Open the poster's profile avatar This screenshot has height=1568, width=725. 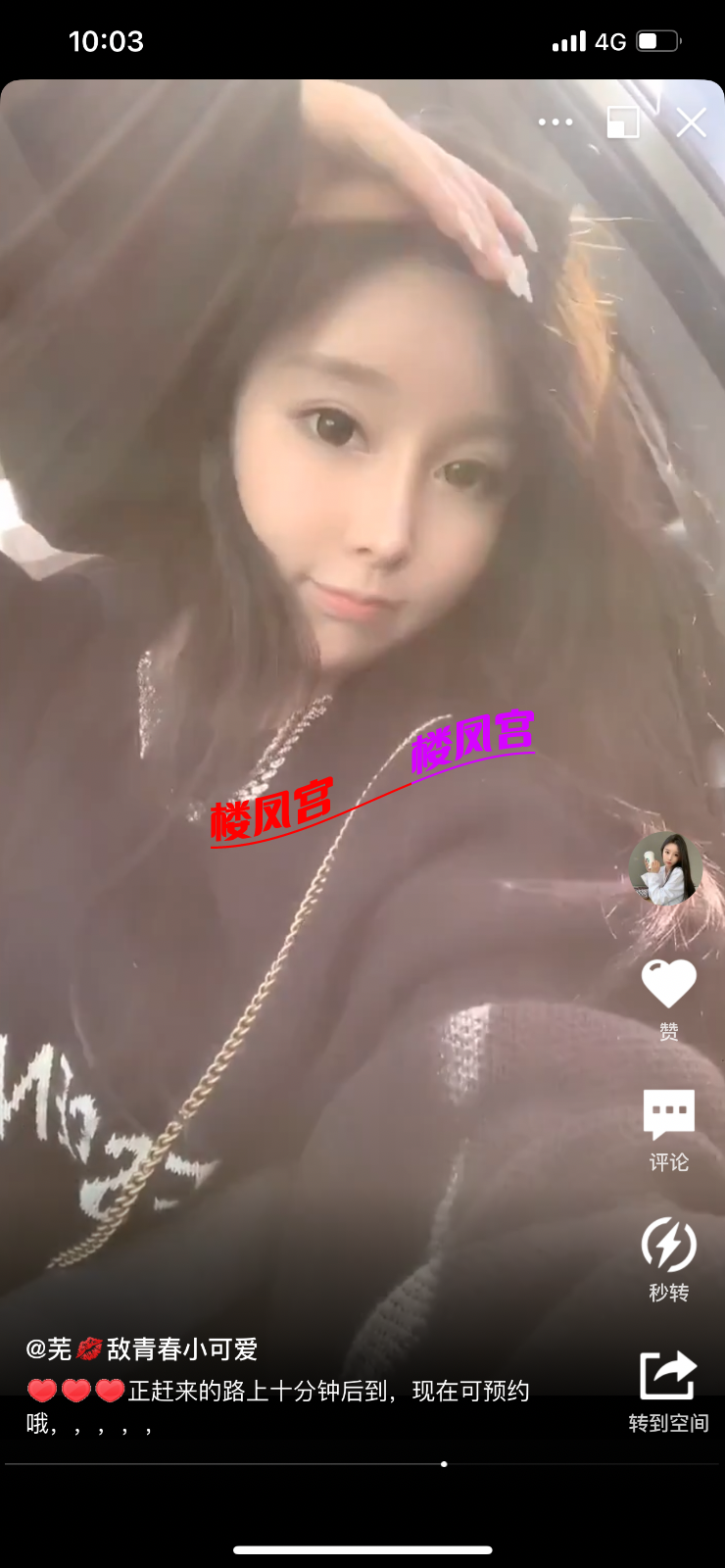pos(666,868)
